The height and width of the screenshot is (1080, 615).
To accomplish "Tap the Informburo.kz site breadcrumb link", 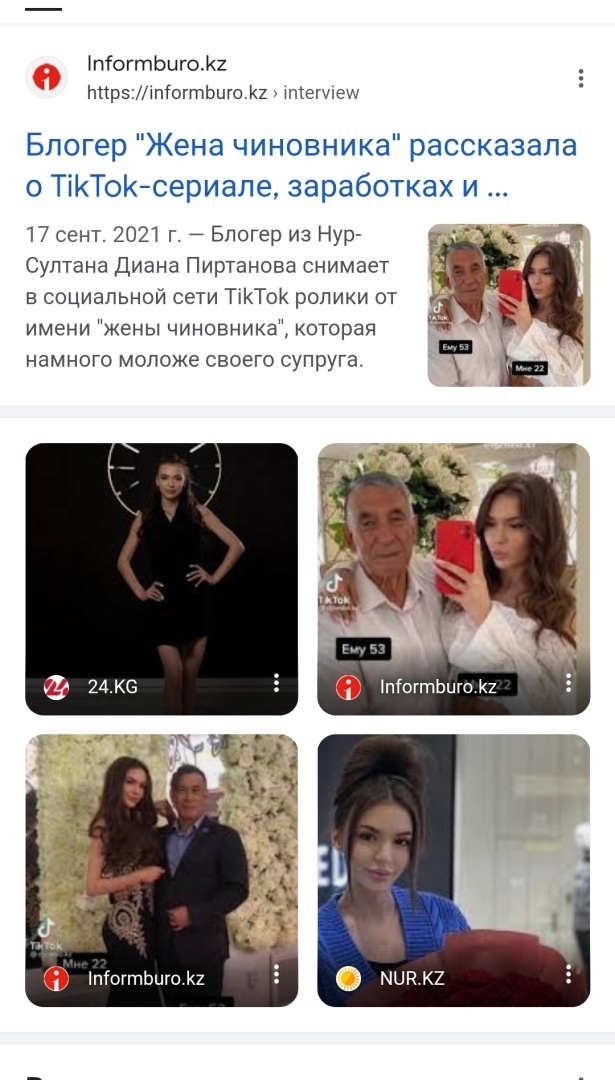I will pyautogui.click(x=222, y=93).
